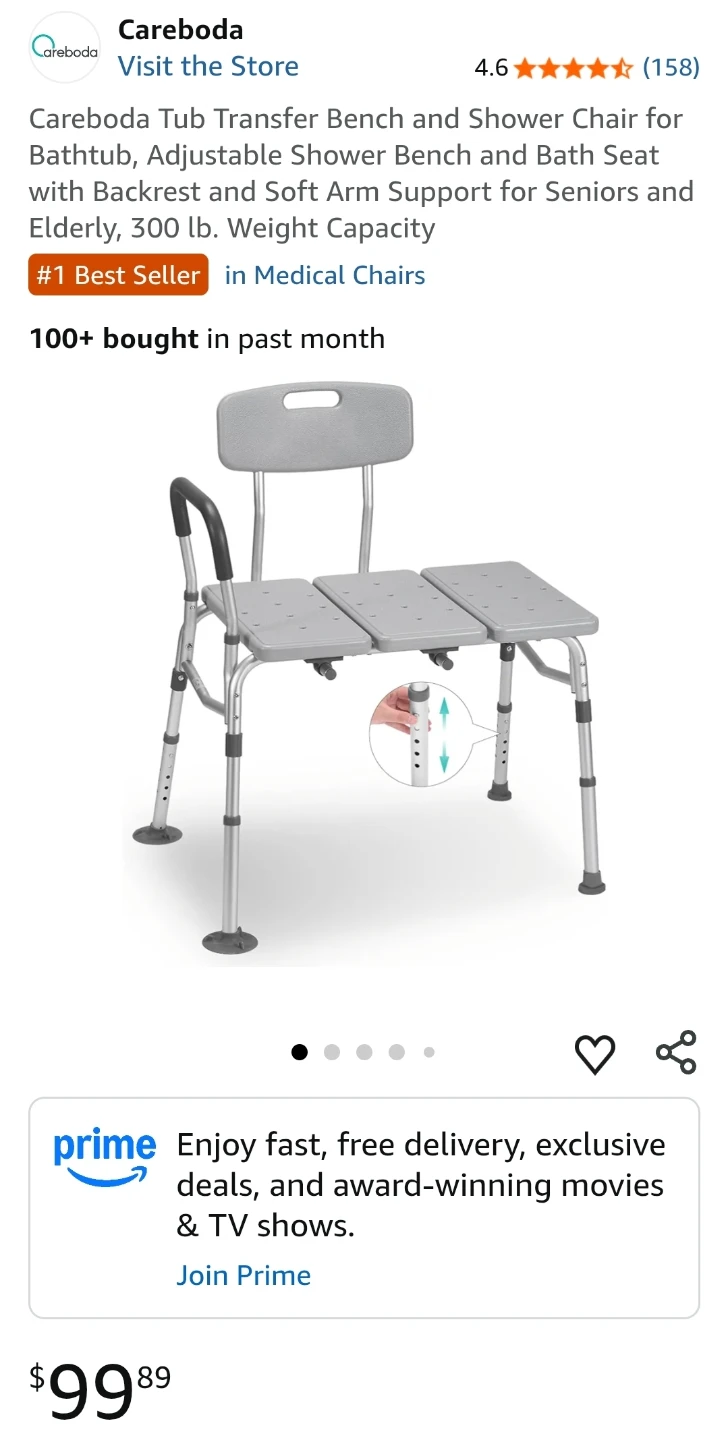Add product to wishlist via heart icon
The width and height of the screenshot is (728, 1440).
595,1052
